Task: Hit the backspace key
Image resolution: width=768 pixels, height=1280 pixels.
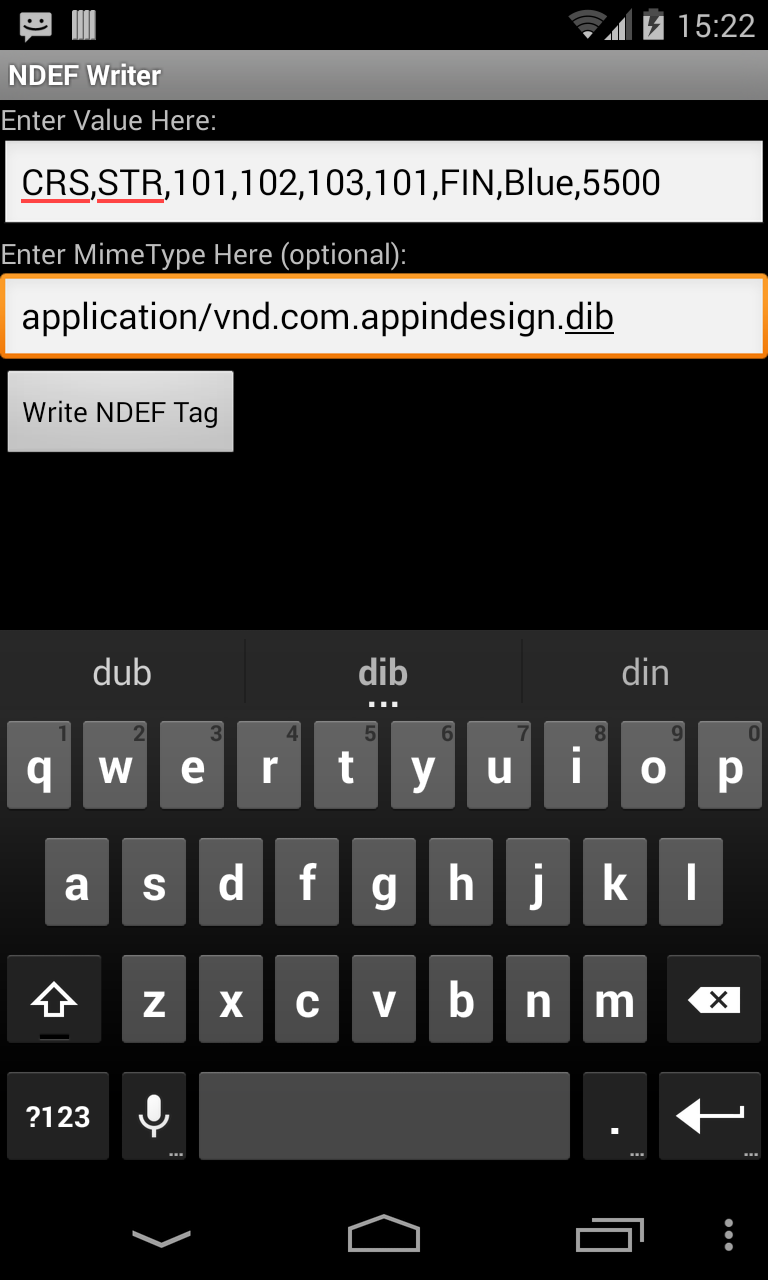Action: tap(714, 1000)
